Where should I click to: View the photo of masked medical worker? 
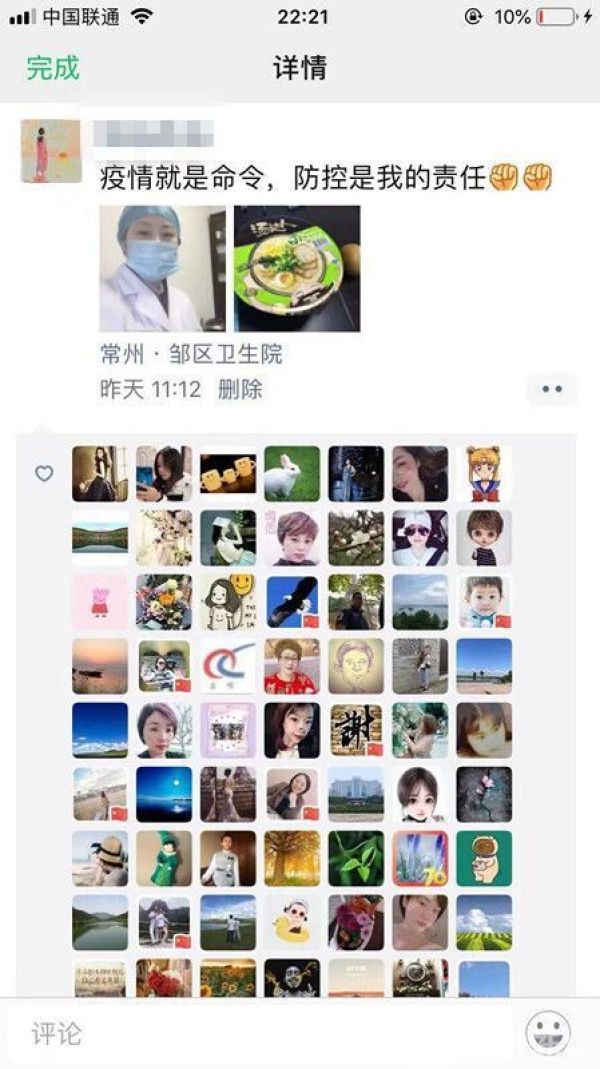[163, 268]
